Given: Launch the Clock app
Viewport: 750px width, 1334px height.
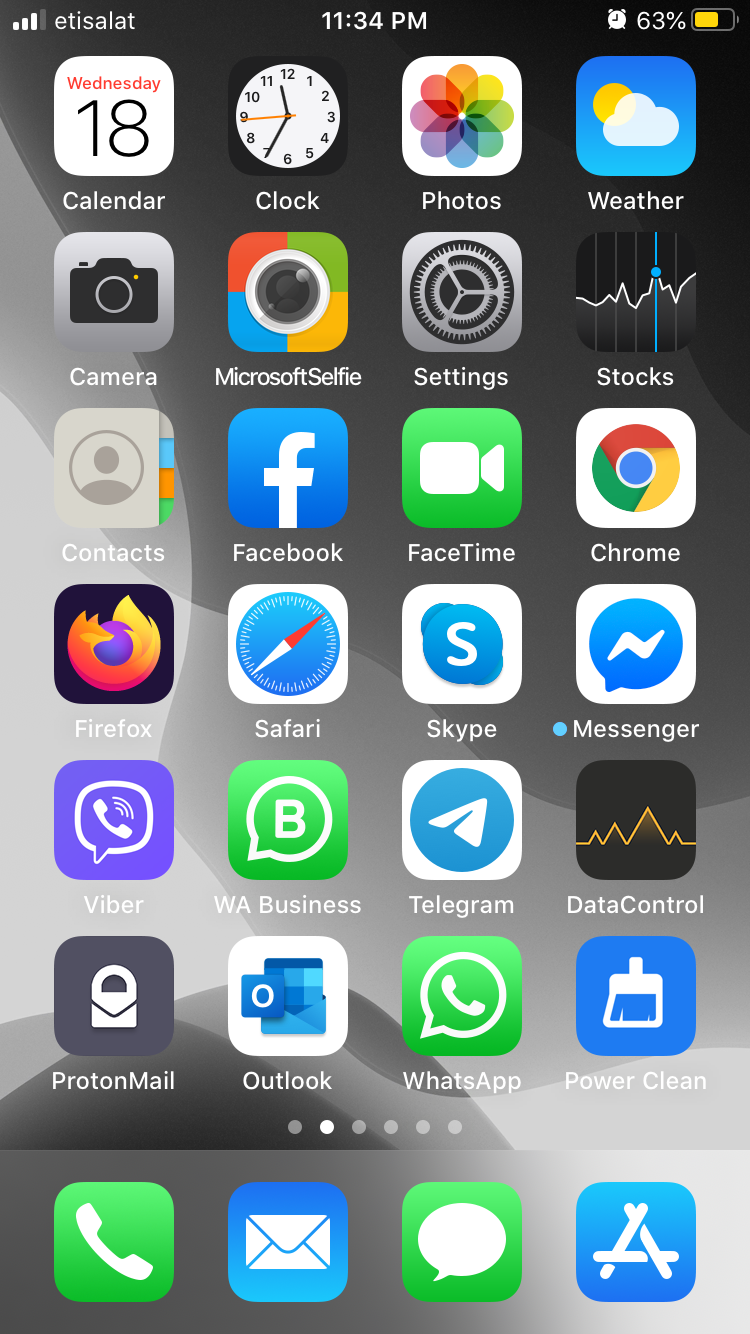Looking at the screenshot, I should click(287, 116).
